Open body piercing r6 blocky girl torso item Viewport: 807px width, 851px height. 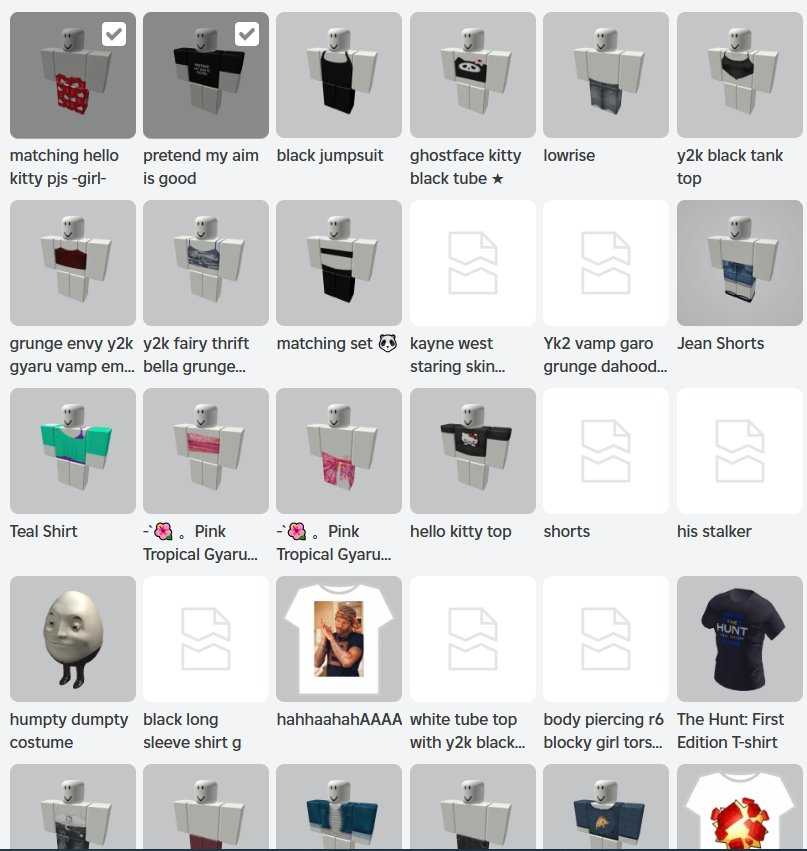[x=606, y=639]
